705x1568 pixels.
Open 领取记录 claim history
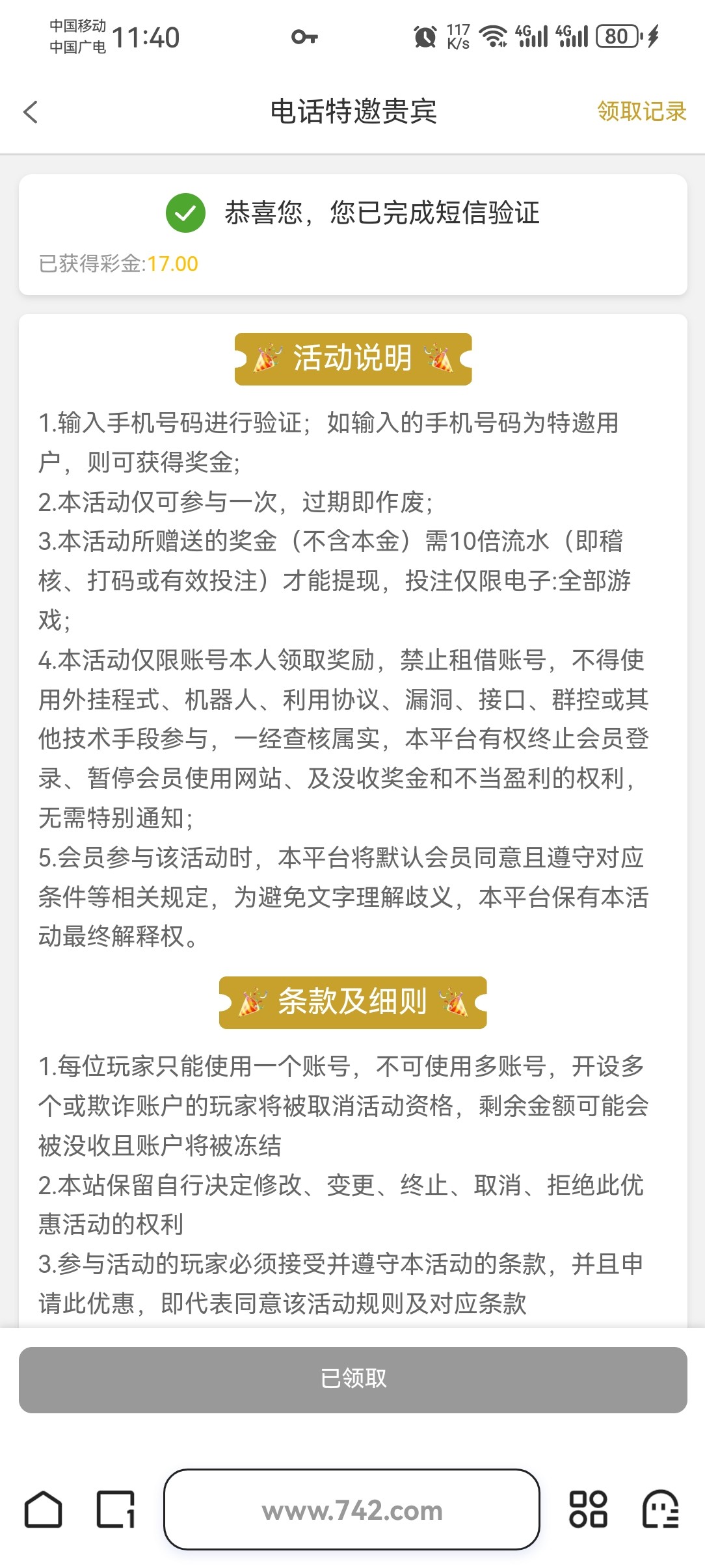coord(641,111)
